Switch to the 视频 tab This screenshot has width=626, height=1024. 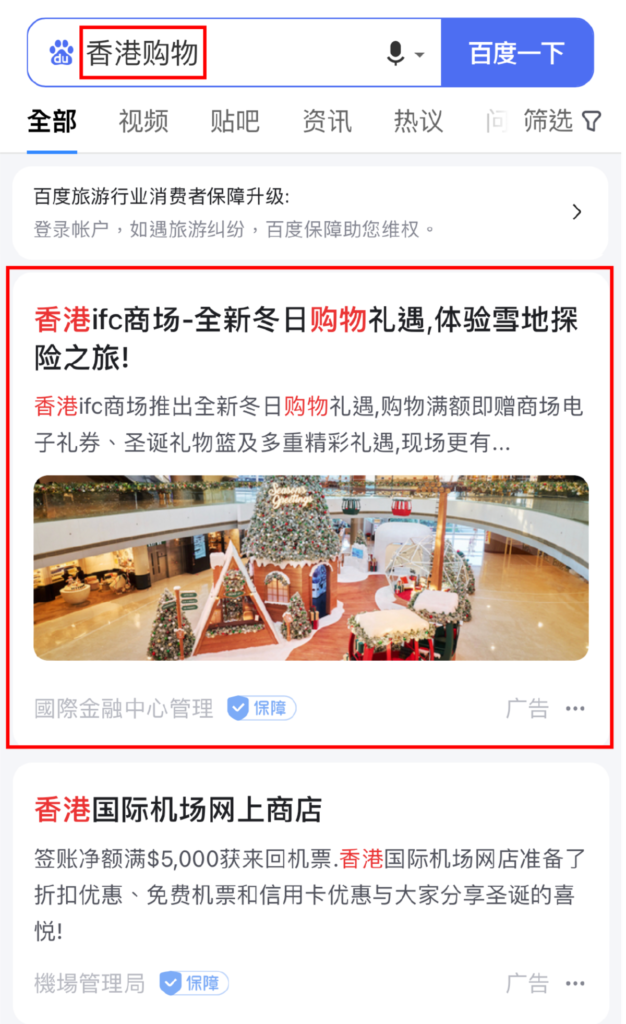[x=143, y=122]
